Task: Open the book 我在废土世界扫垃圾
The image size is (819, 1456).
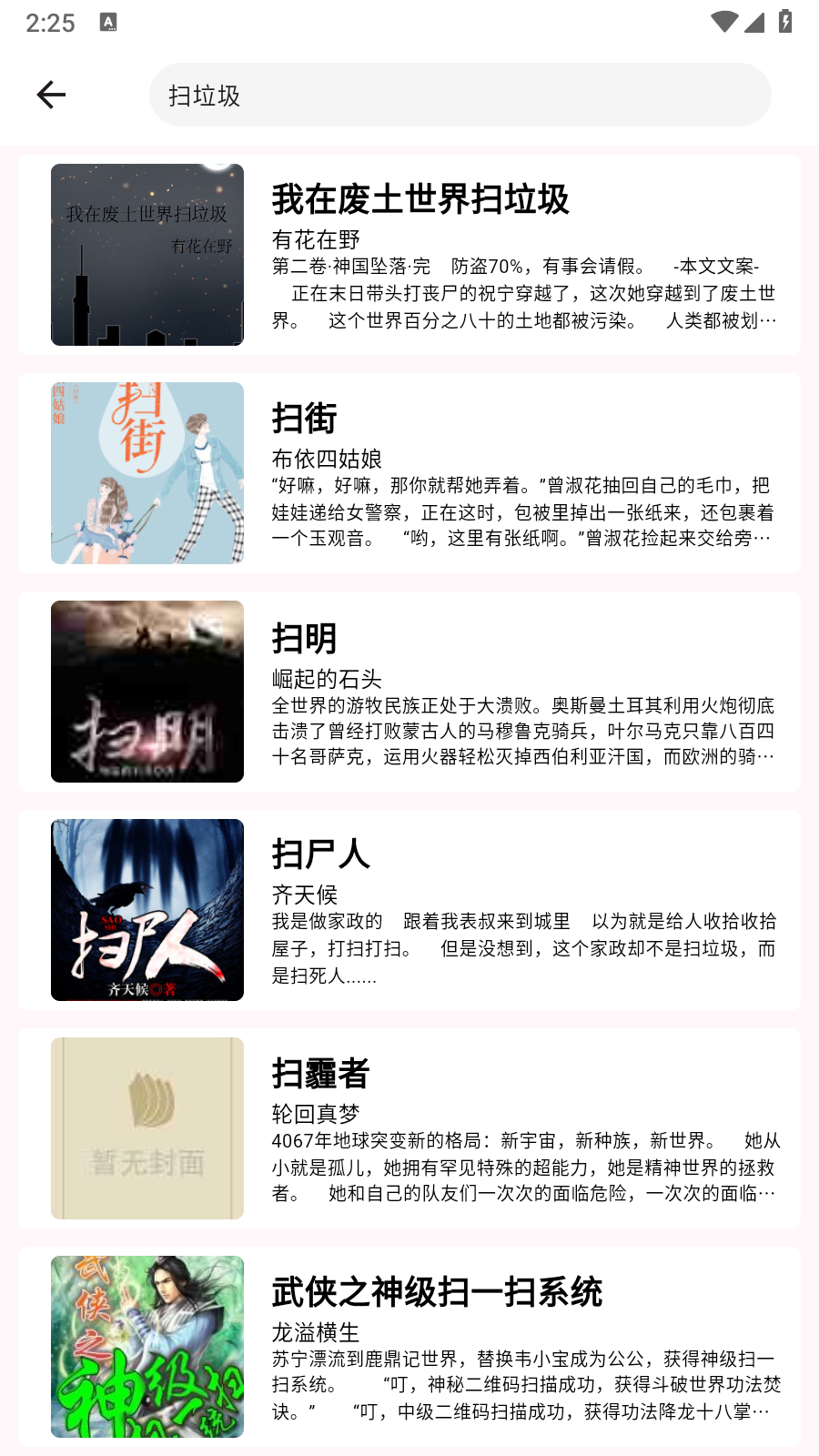Action: (409, 255)
